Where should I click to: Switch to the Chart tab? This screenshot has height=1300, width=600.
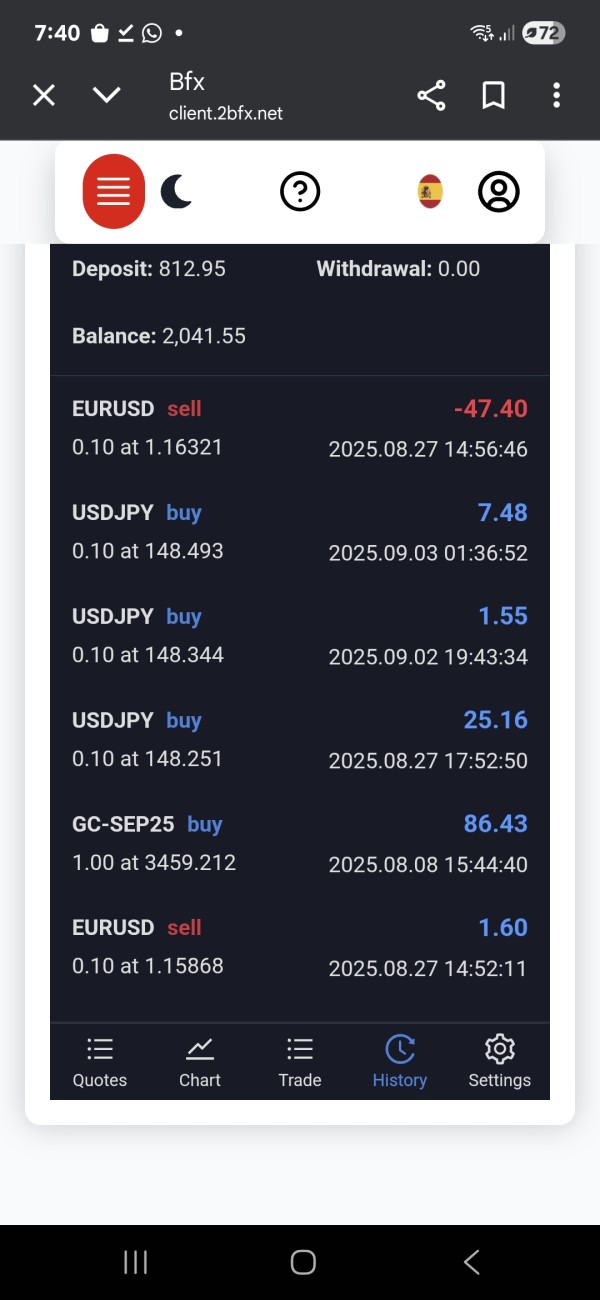click(200, 1061)
